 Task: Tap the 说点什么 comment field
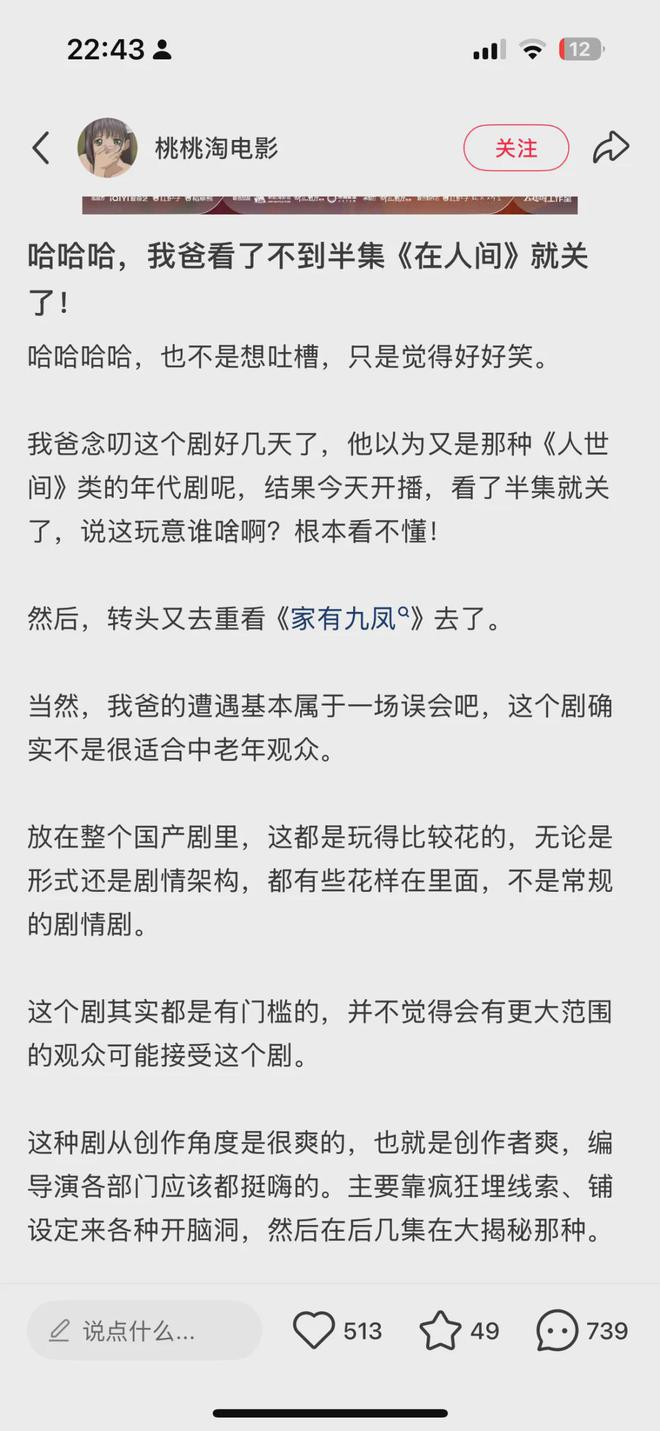(x=144, y=1330)
